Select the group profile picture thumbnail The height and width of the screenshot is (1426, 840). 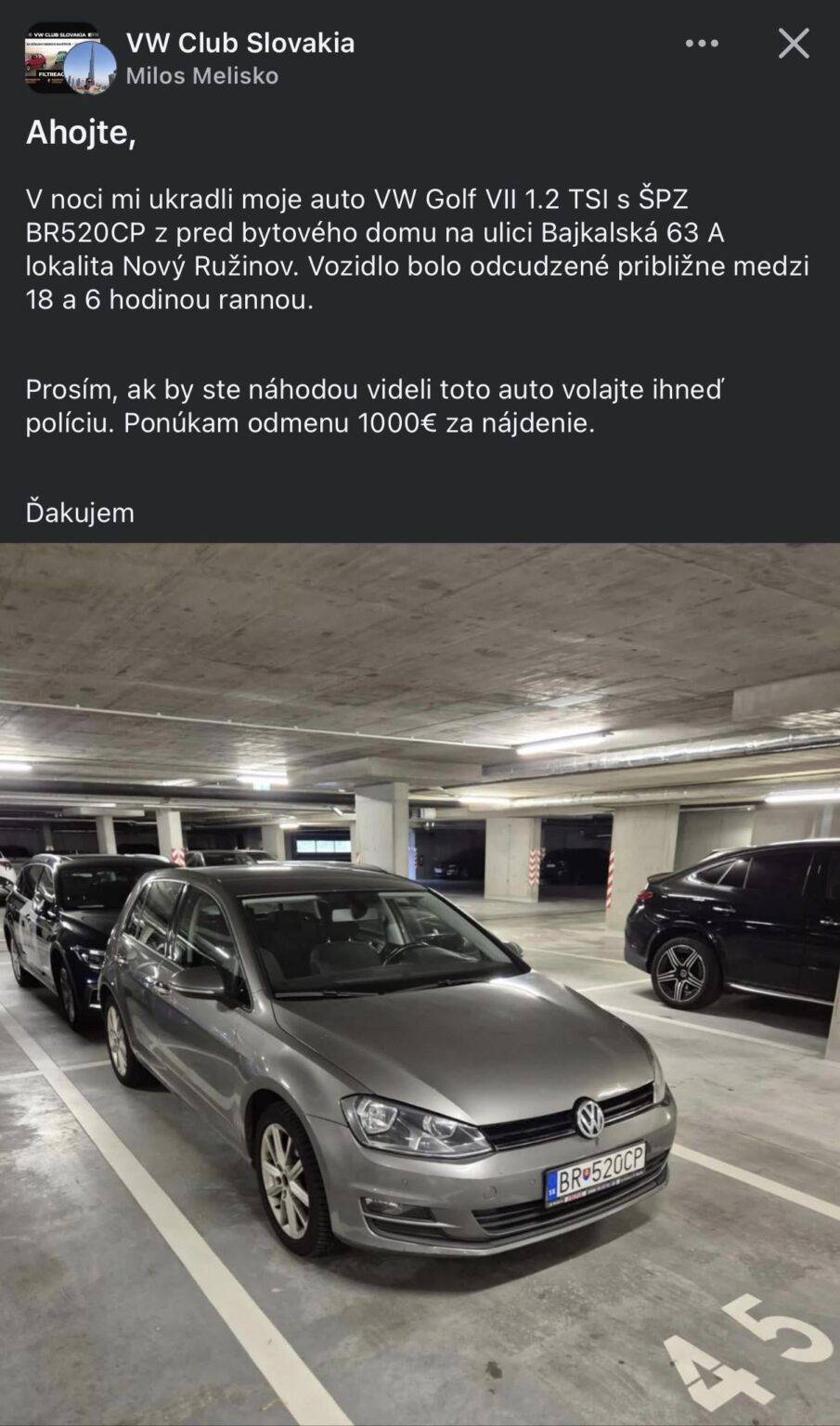tap(63, 56)
